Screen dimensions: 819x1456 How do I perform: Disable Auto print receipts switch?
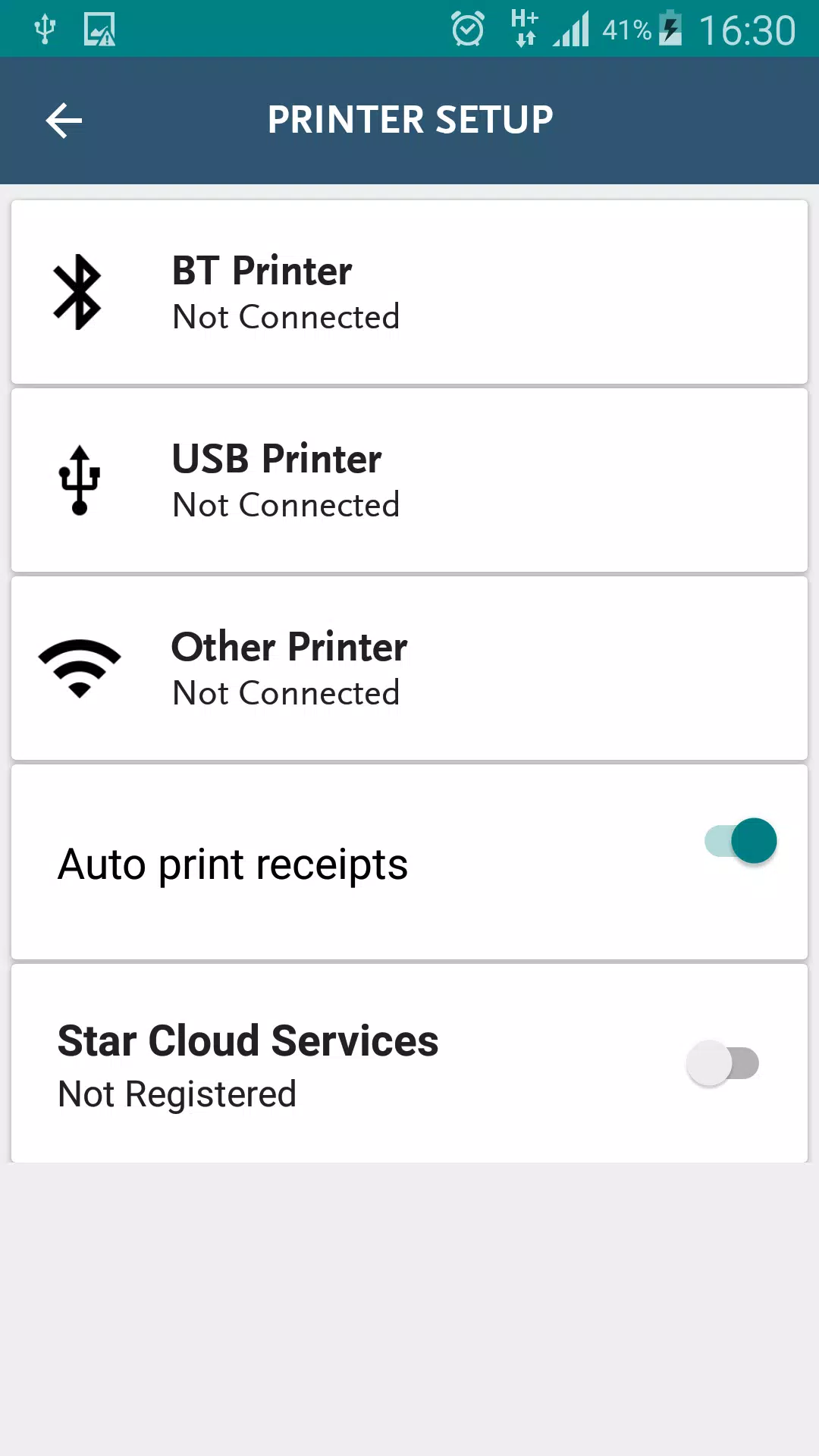coord(741,841)
